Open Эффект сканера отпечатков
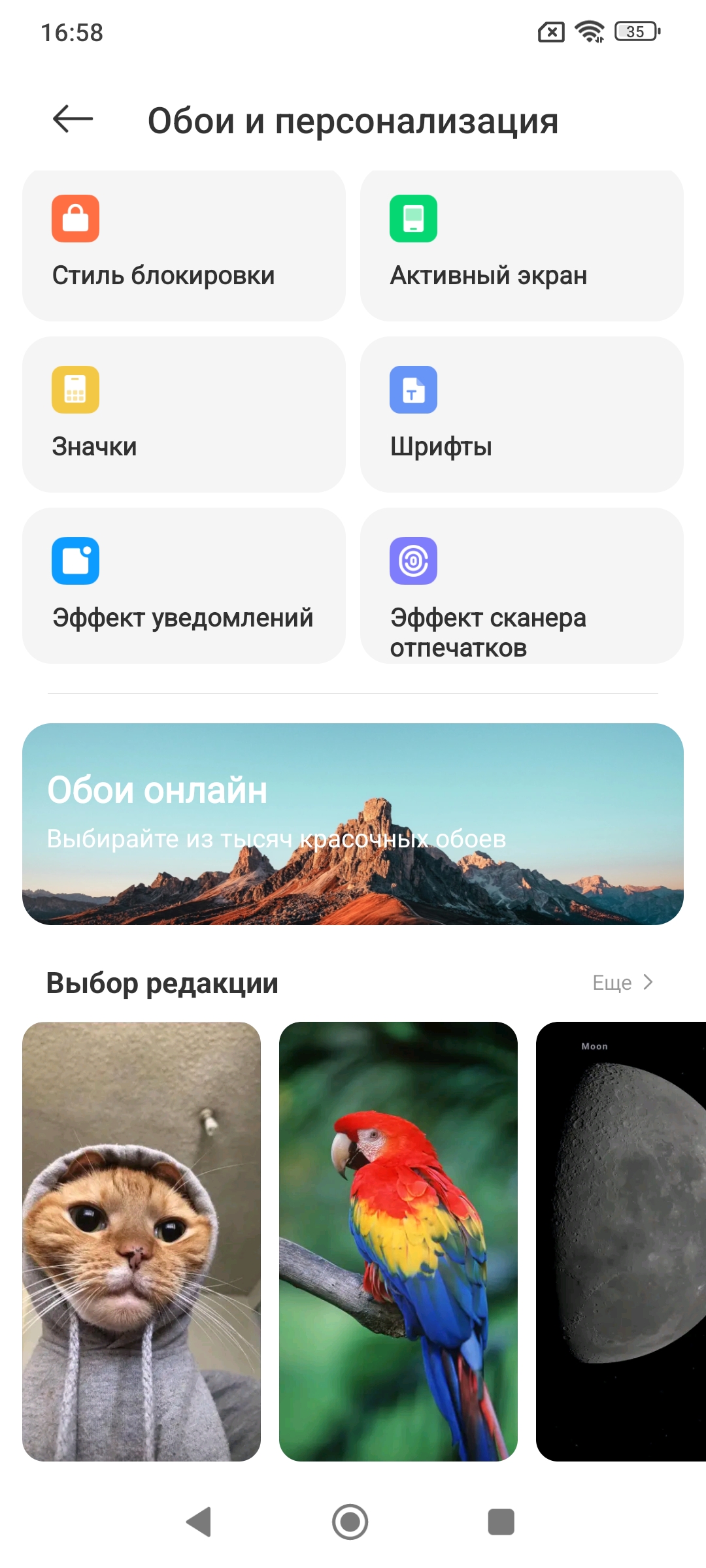The width and height of the screenshot is (706, 1568). click(521, 585)
